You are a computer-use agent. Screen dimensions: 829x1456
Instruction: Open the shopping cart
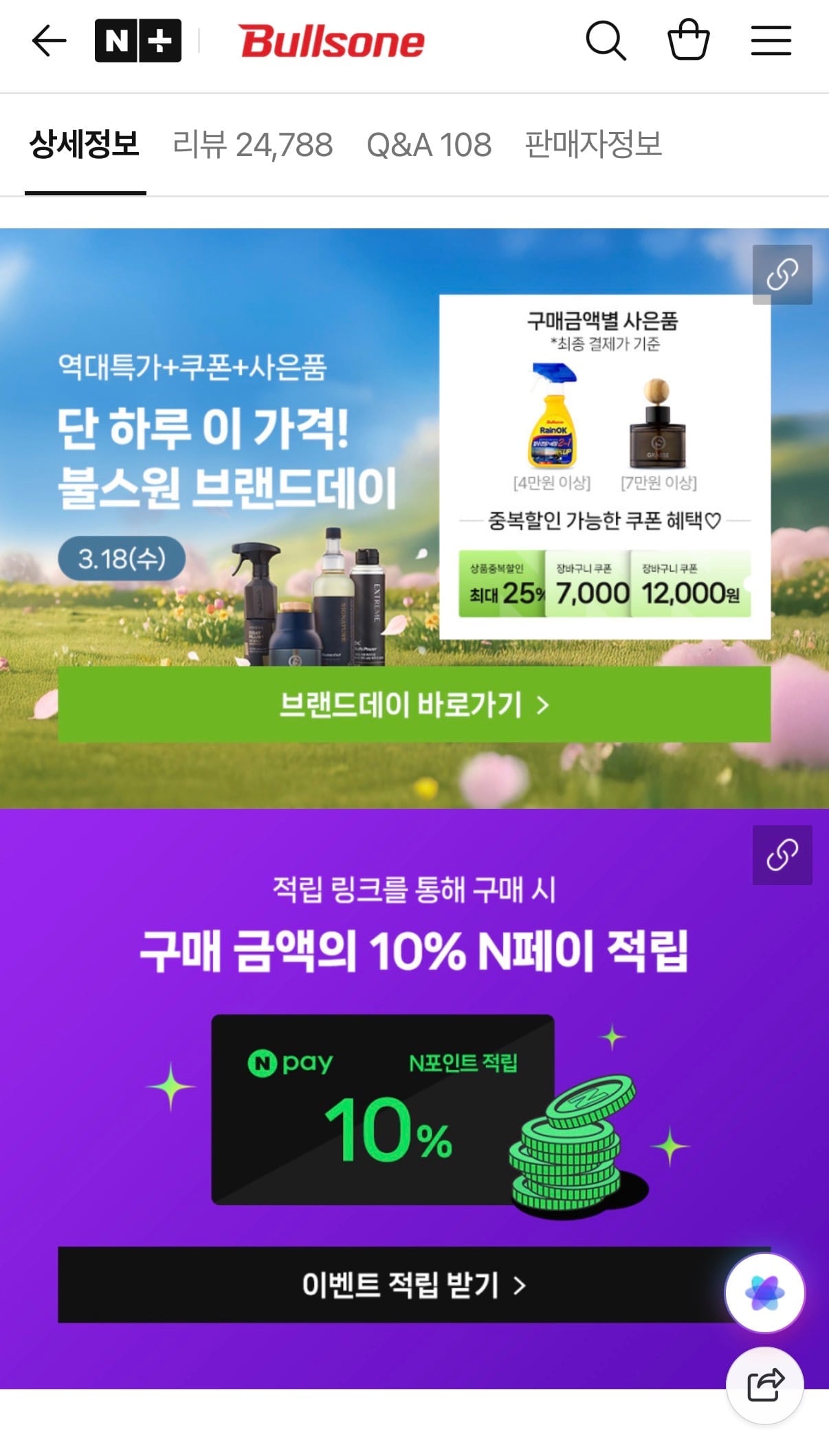point(688,40)
